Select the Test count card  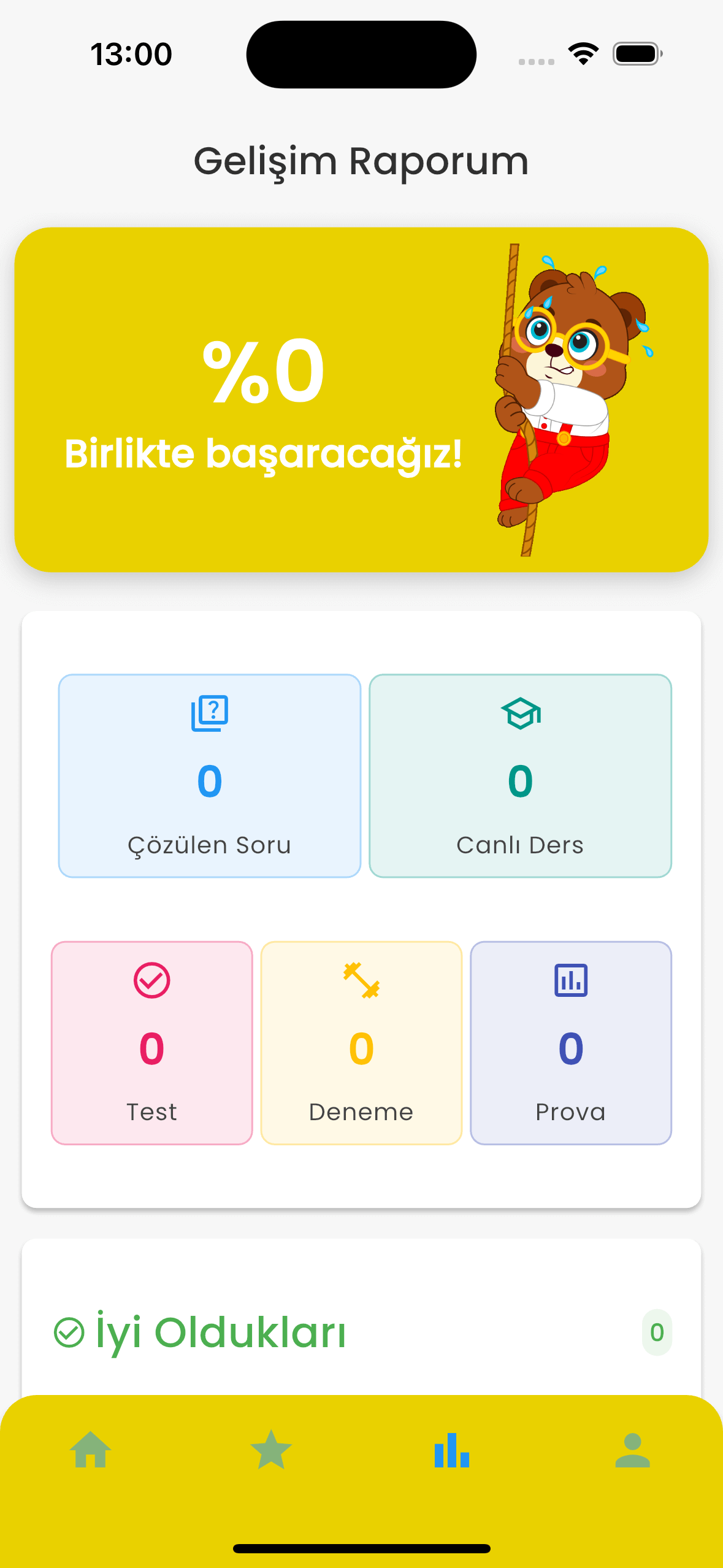(151, 1043)
